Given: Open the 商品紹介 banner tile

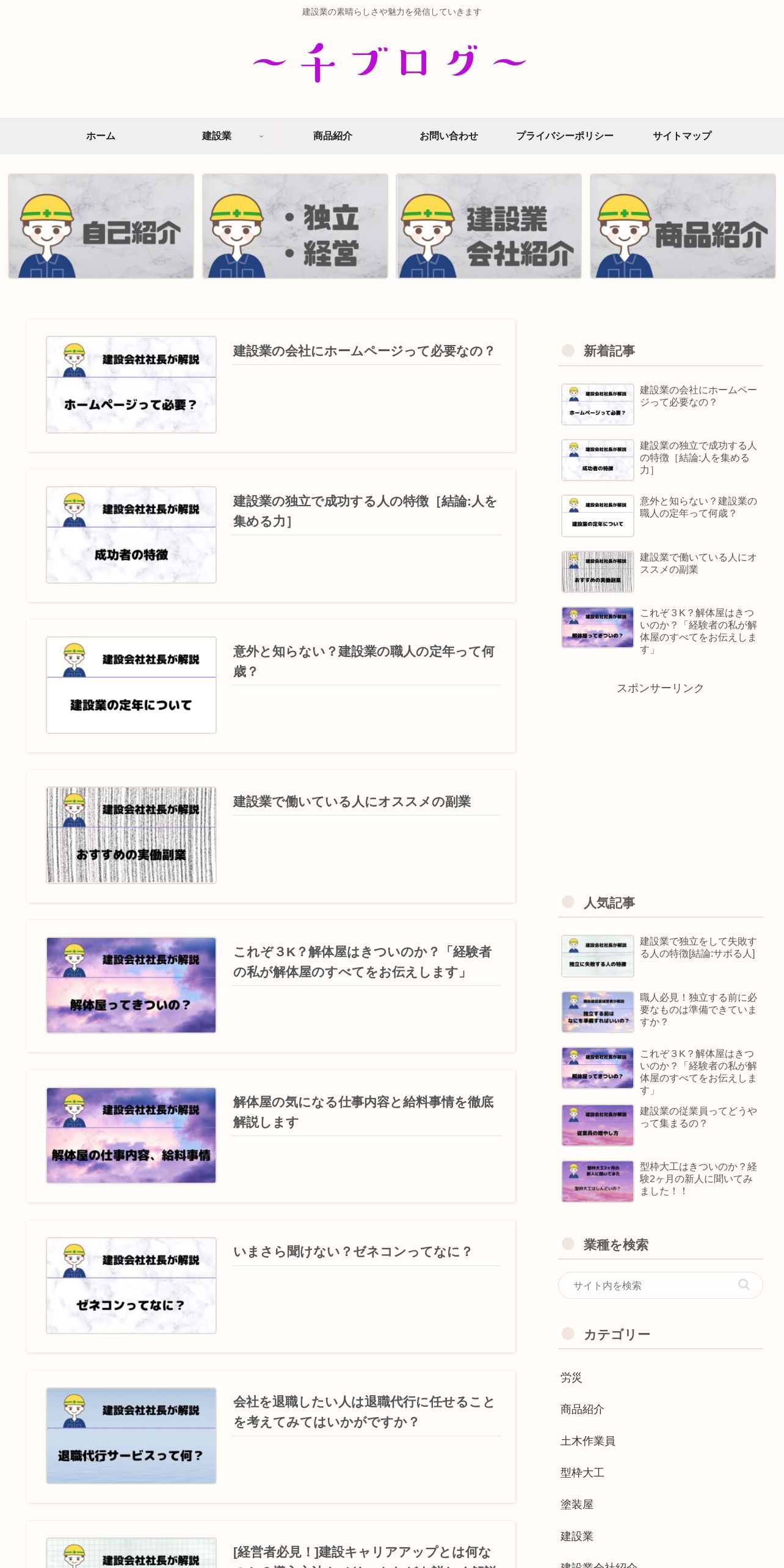Looking at the screenshot, I should 683,226.
